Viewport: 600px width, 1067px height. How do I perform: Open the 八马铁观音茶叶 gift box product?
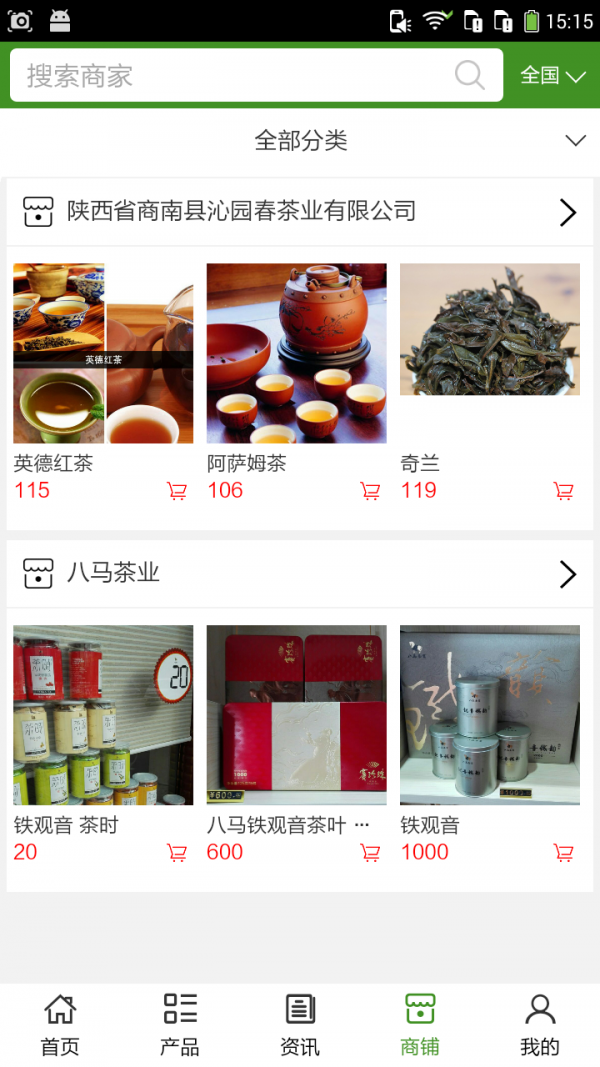[x=296, y=715]
